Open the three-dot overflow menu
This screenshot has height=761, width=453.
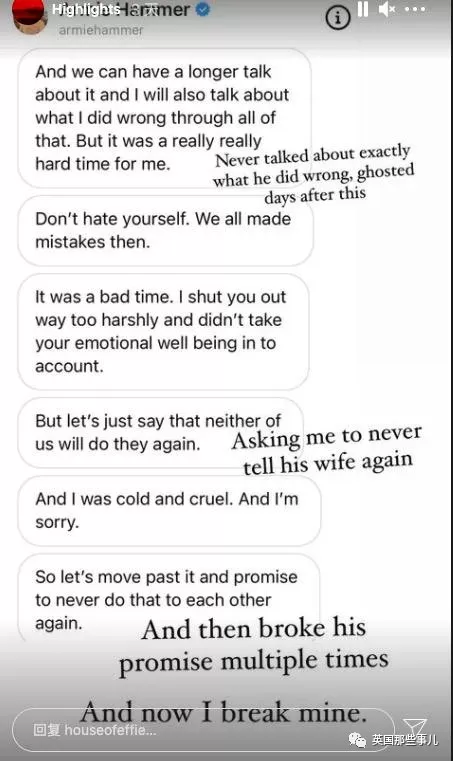coord(415,9)
